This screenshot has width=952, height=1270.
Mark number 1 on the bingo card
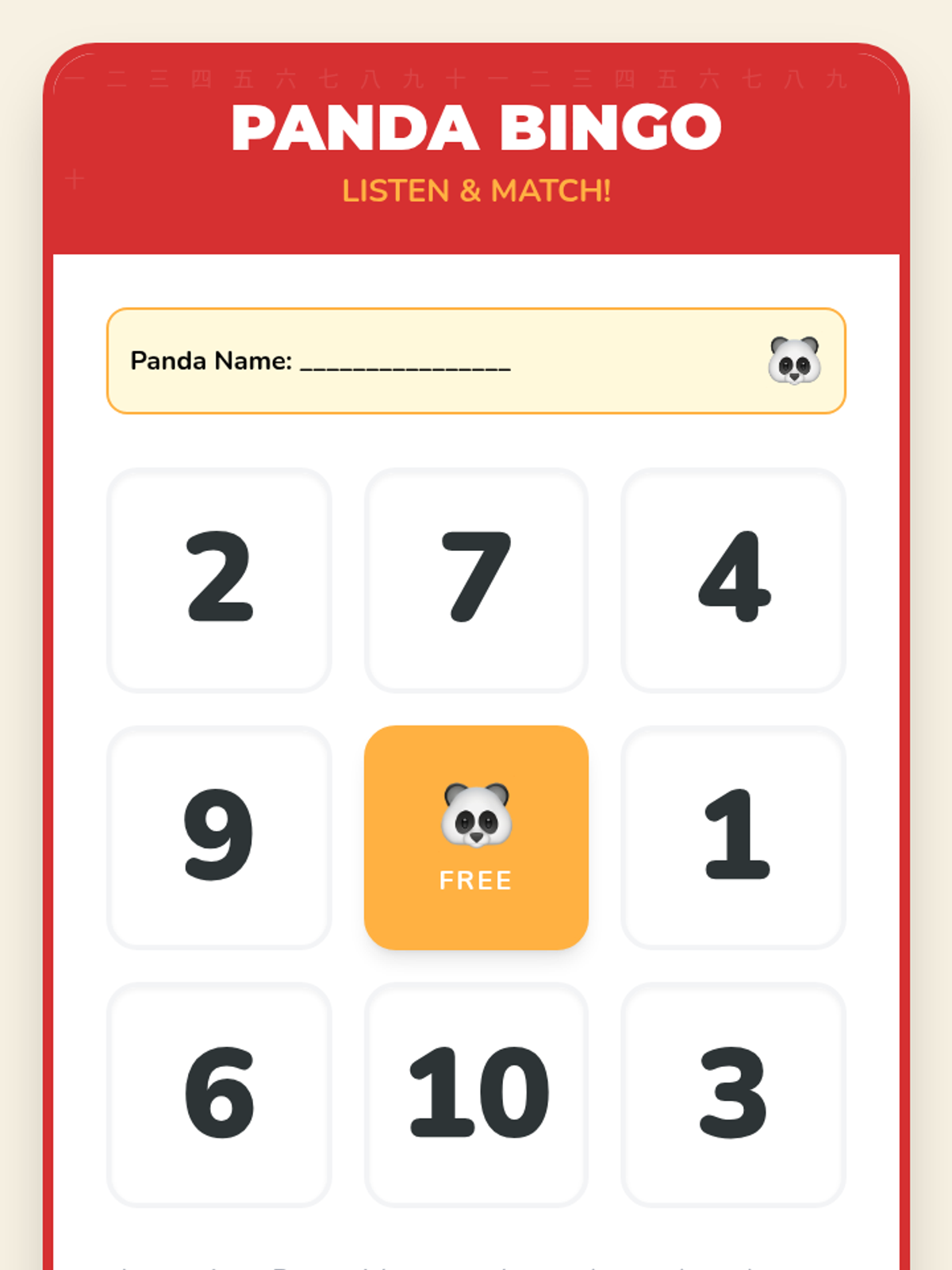(x=734, y=837)
